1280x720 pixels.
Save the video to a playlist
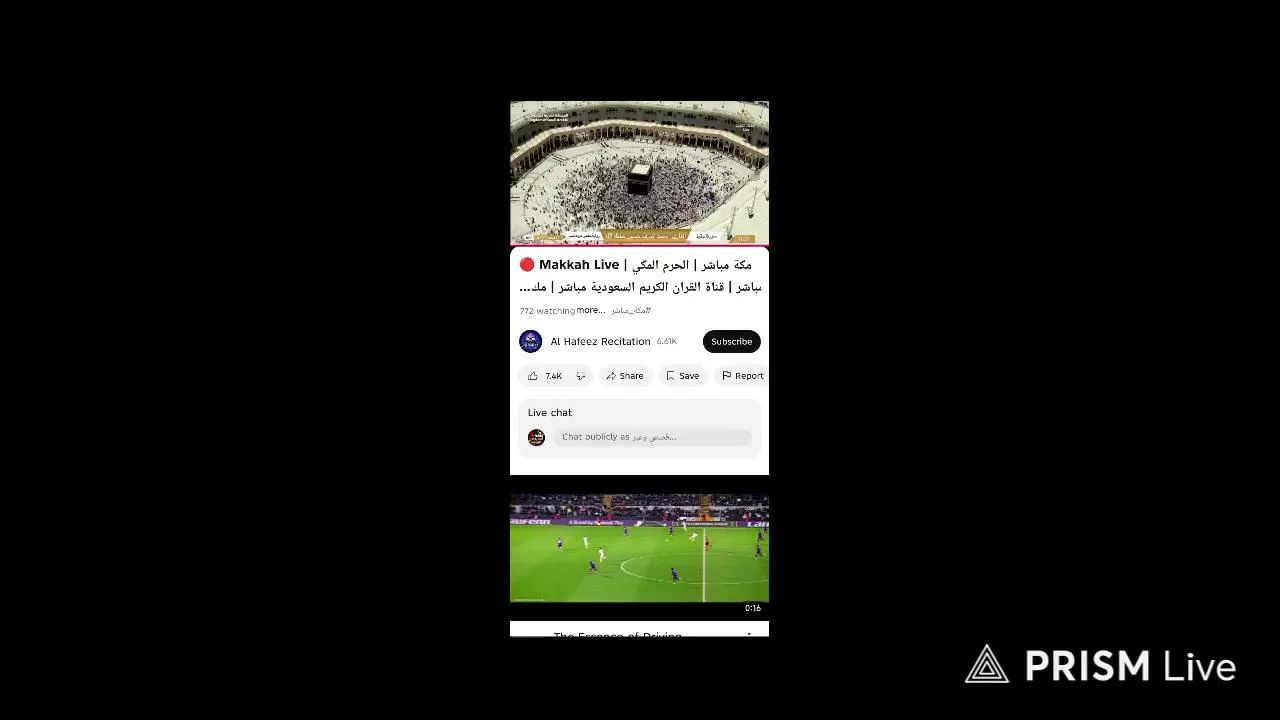[683, 376]
